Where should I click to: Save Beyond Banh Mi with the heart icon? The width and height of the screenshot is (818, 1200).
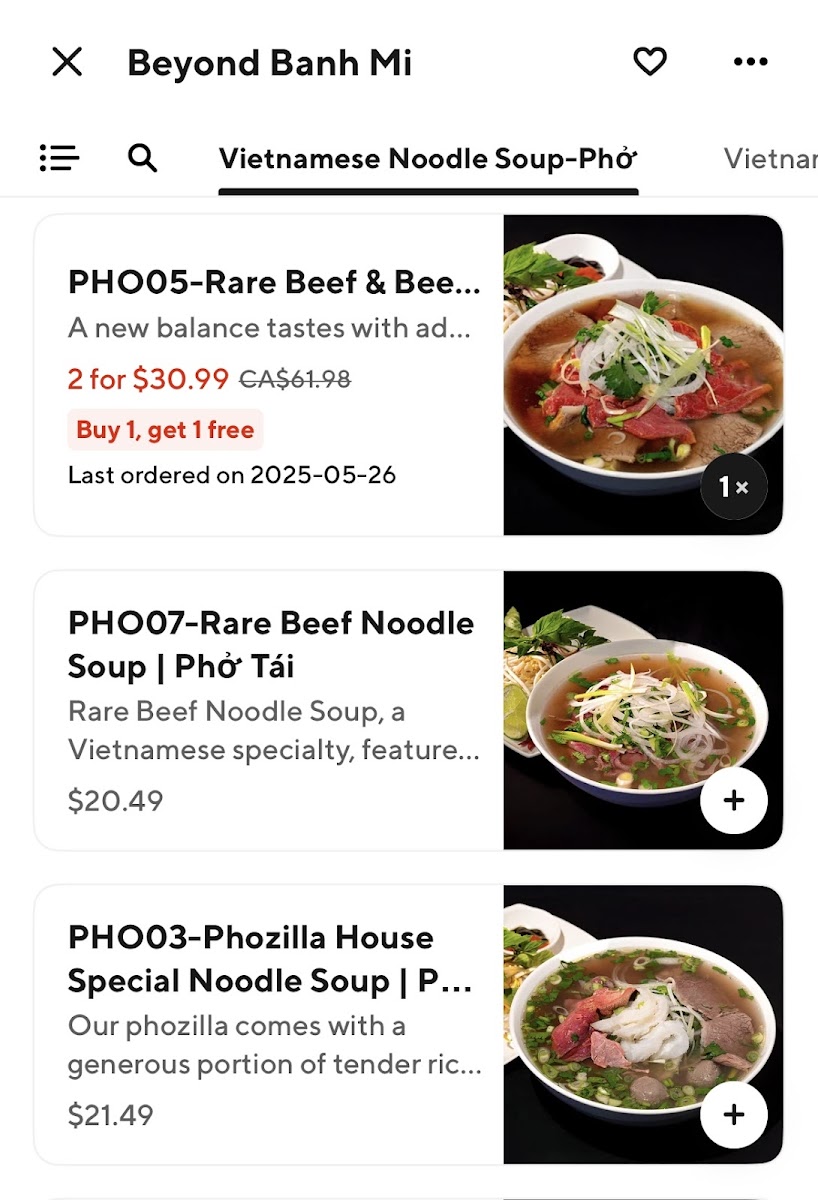pos(650,62)
